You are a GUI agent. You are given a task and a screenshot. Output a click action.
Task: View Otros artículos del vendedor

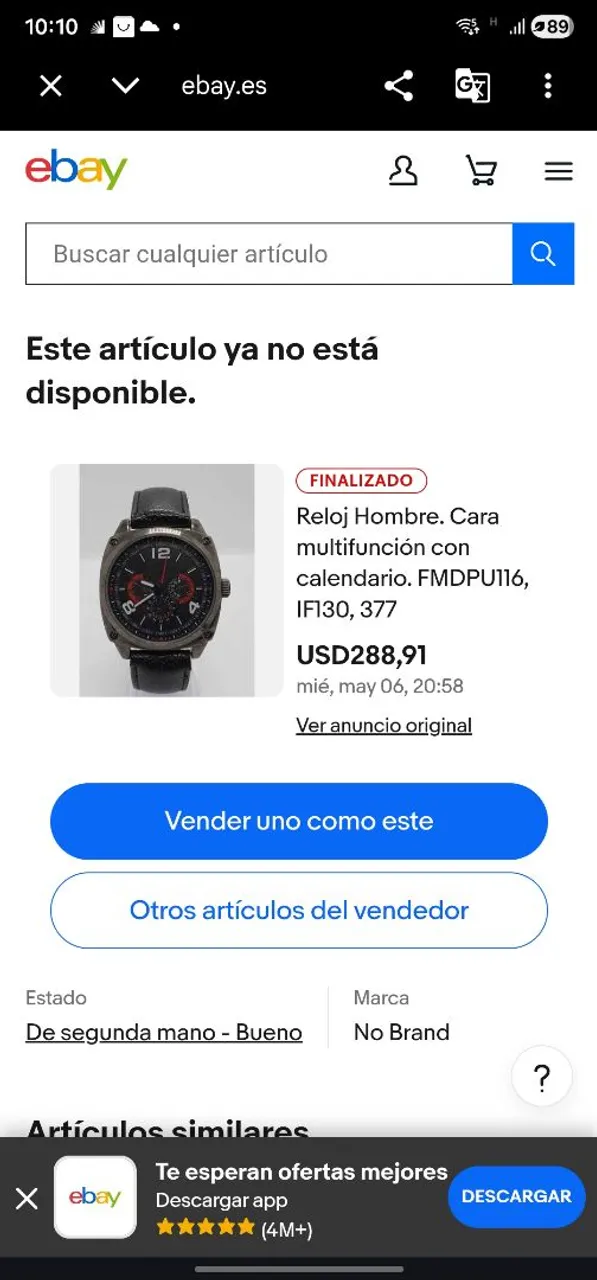(x=299, y=910)
